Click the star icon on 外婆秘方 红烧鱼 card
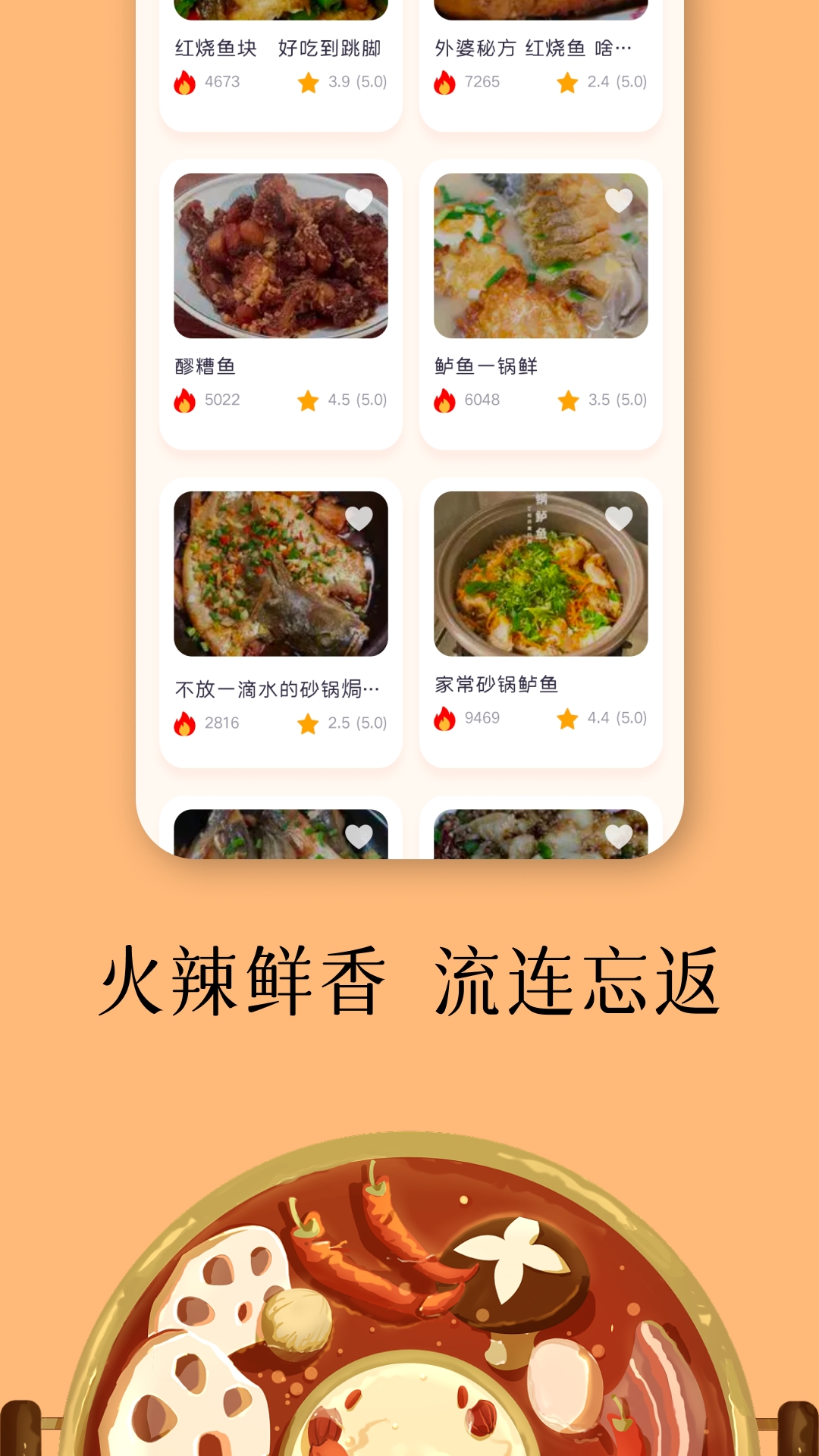The height and width of the screenshot is (1456, 819). (x=569, y=80)
